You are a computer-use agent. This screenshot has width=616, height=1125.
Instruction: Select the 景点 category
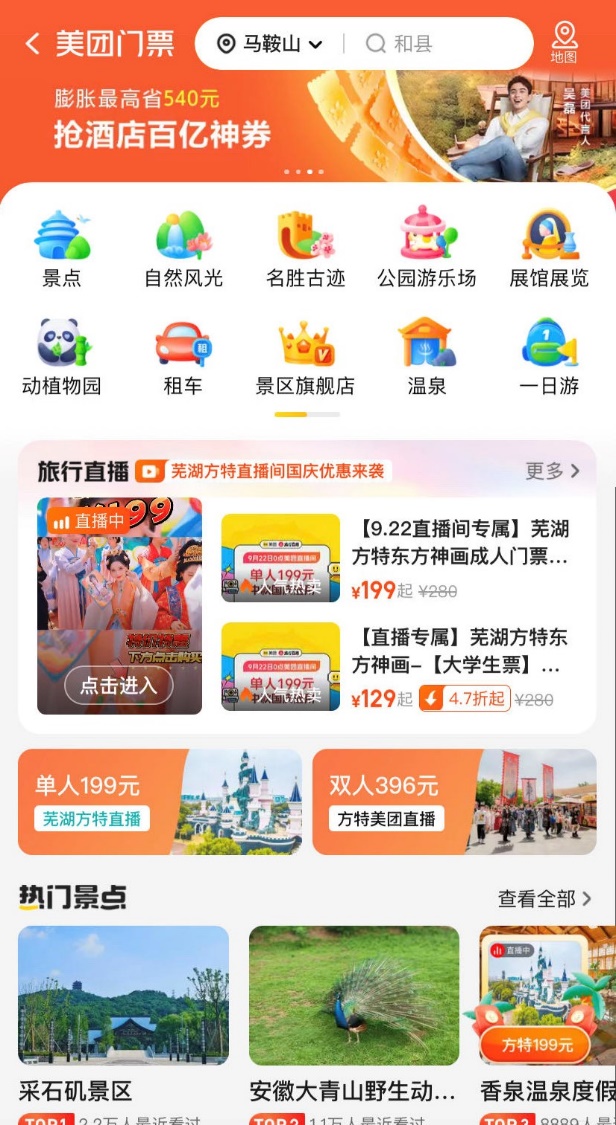pos(62,249)
